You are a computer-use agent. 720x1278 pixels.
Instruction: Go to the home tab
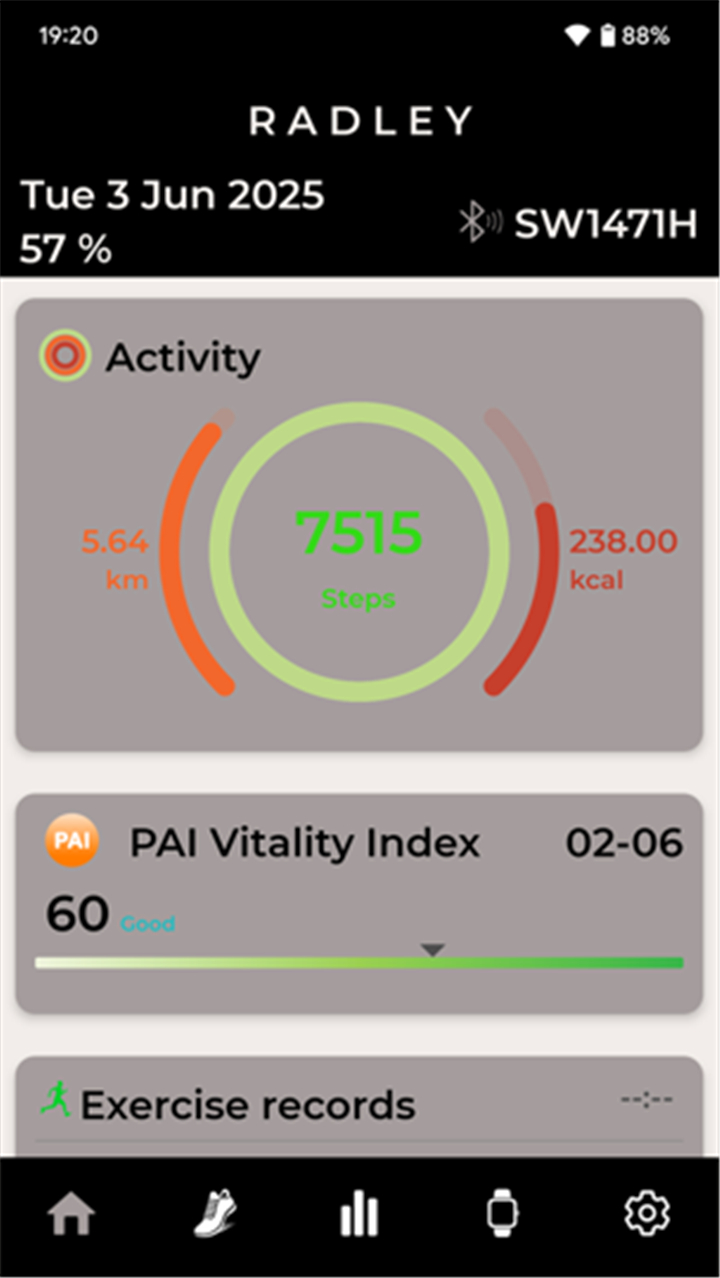point(72,1216)
